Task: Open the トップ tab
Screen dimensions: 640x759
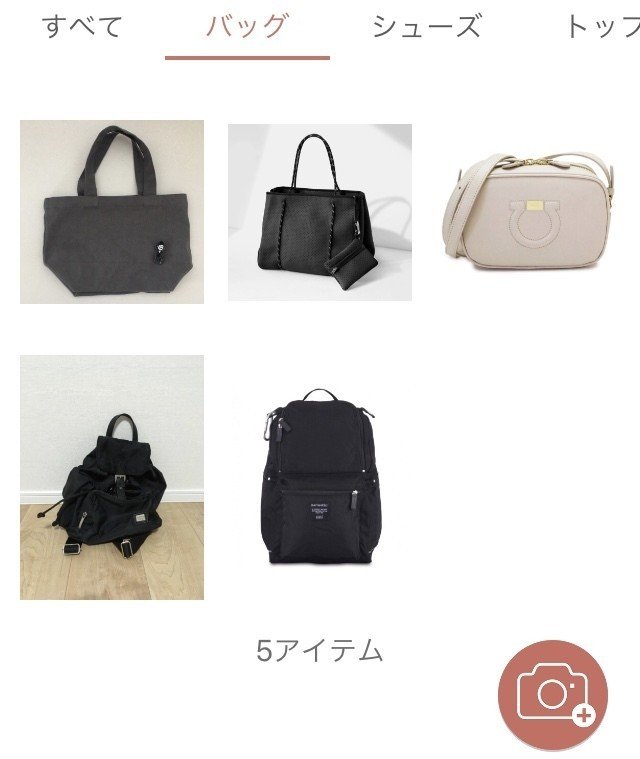Action: [602, 27]
